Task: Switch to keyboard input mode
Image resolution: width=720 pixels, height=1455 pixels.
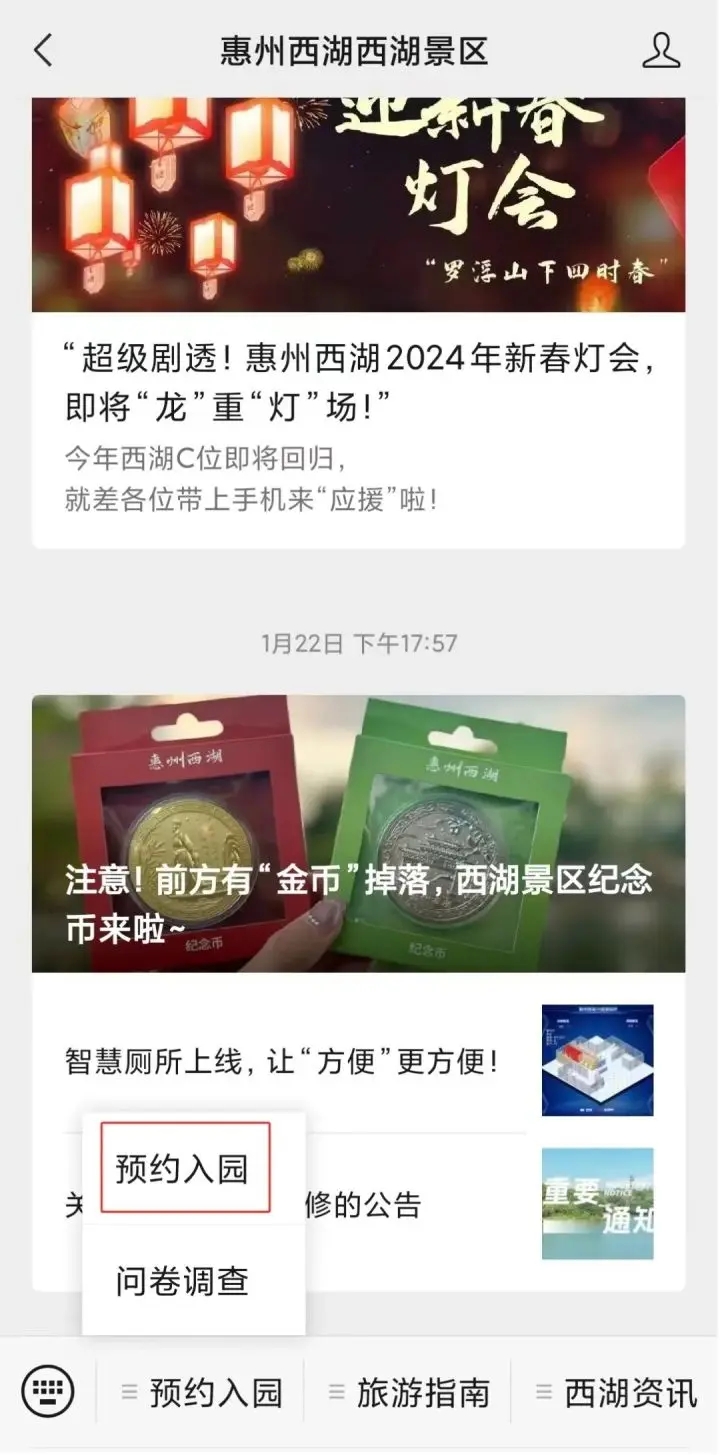Action: 47,1391
